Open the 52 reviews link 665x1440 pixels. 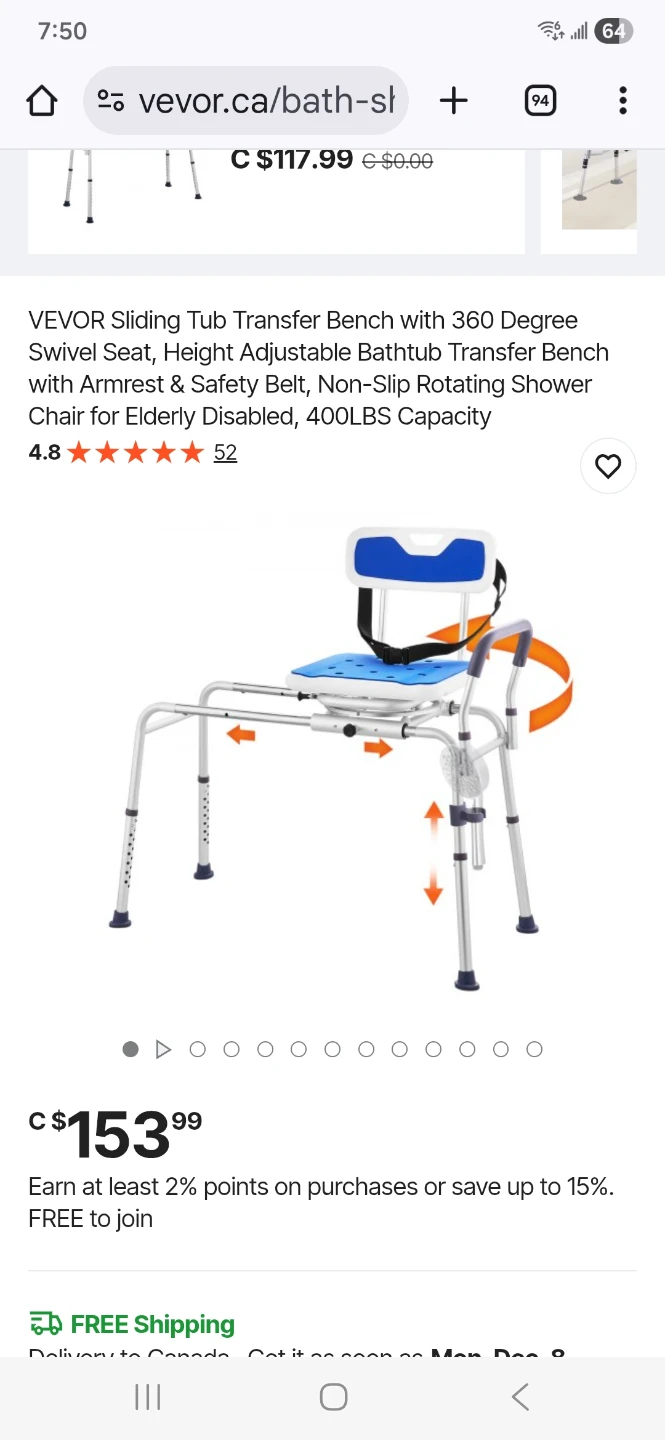225,452
